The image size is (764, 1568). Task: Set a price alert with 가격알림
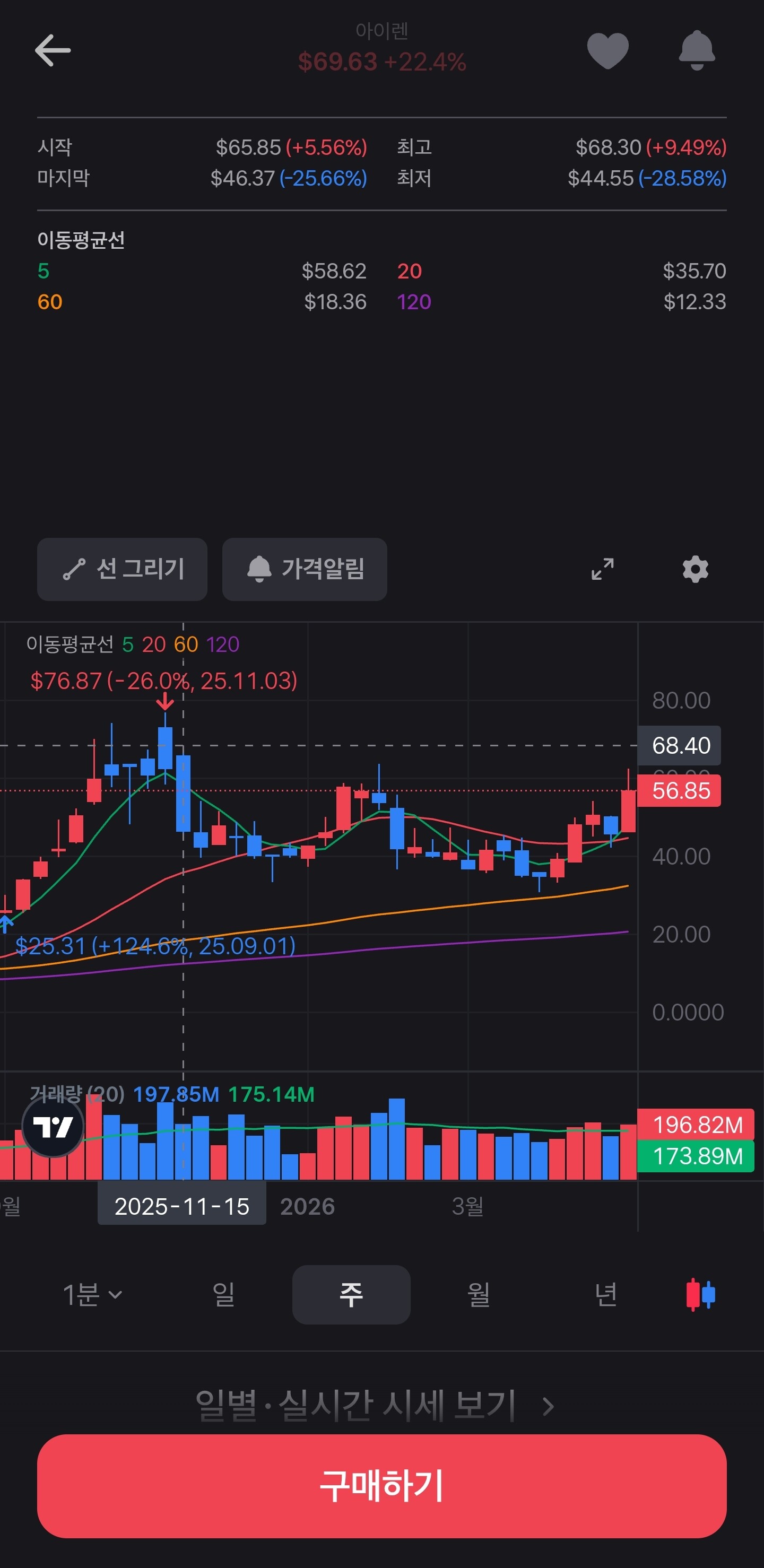click(305, 569)
